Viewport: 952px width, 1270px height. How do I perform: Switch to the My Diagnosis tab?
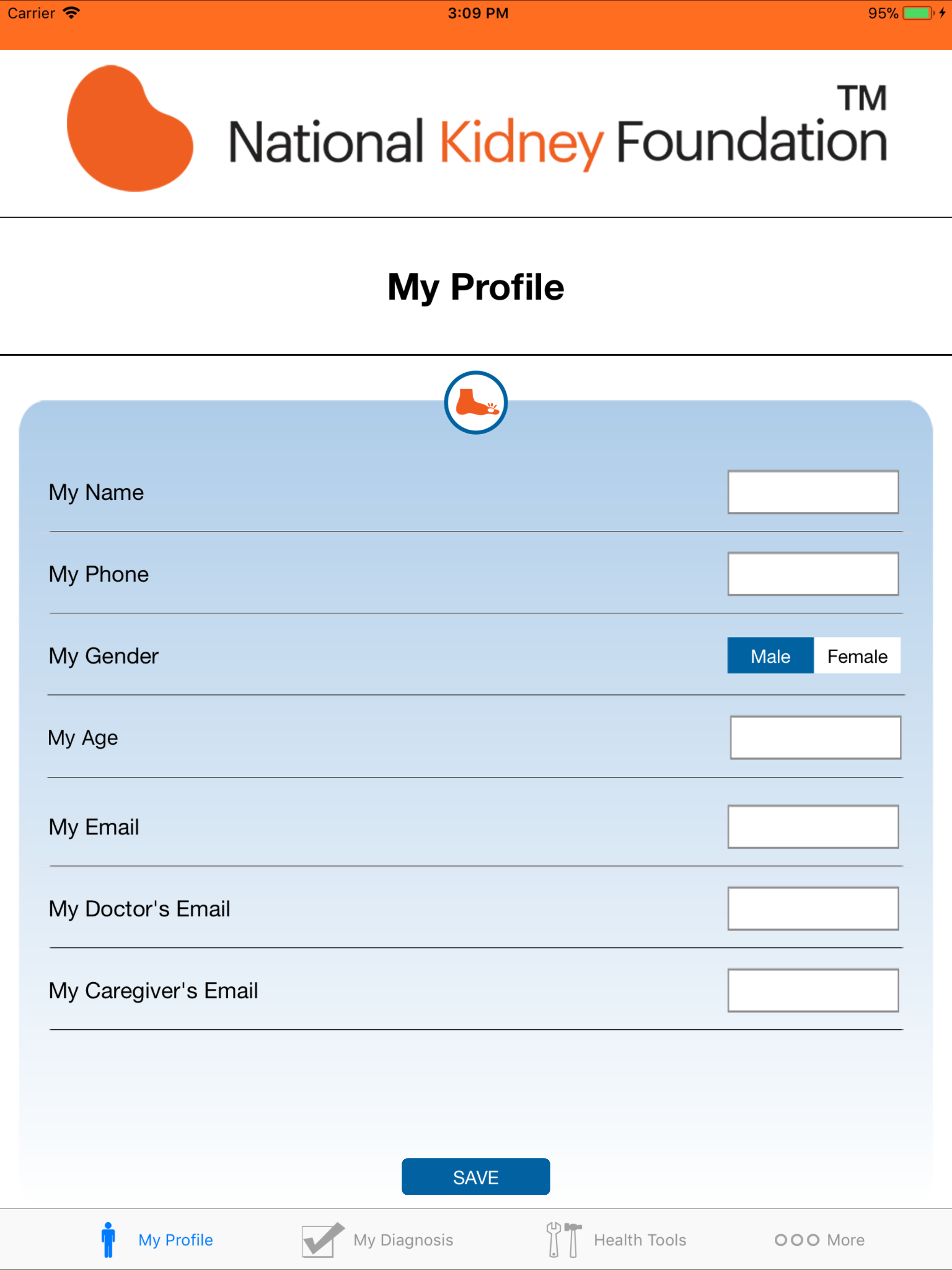click(x=403, y=1240)
